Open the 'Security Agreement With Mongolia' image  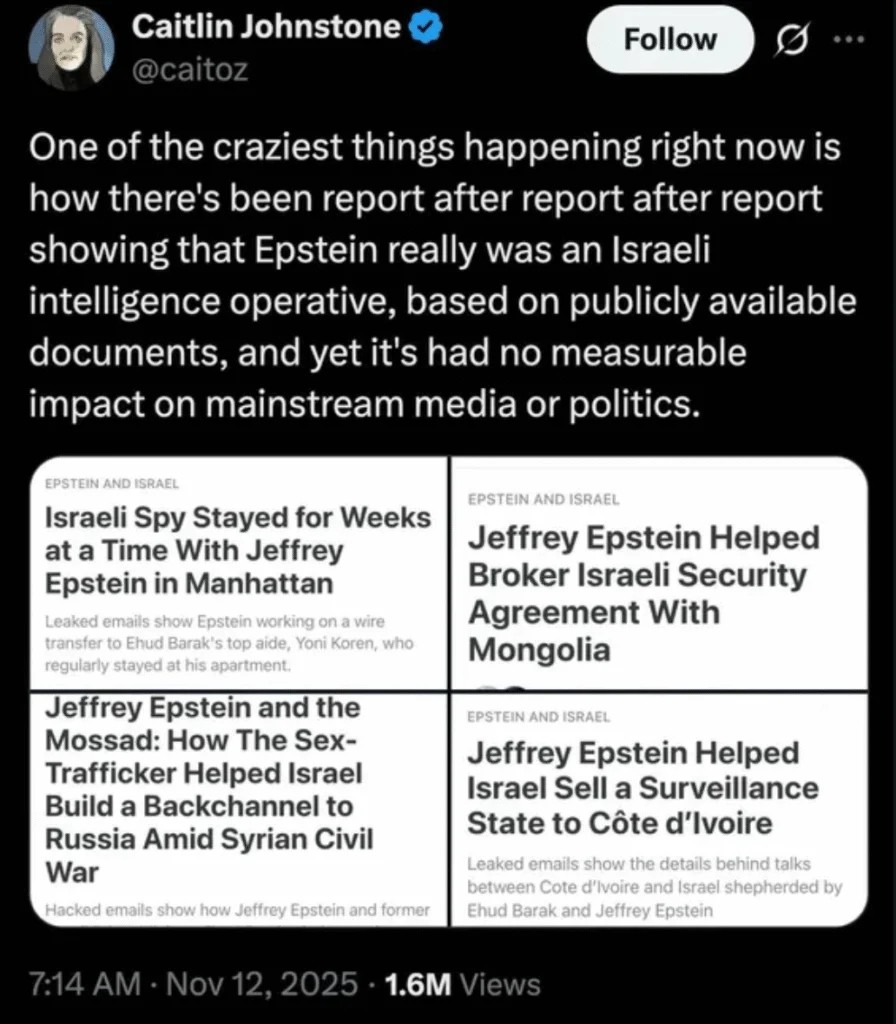point(659,573)
